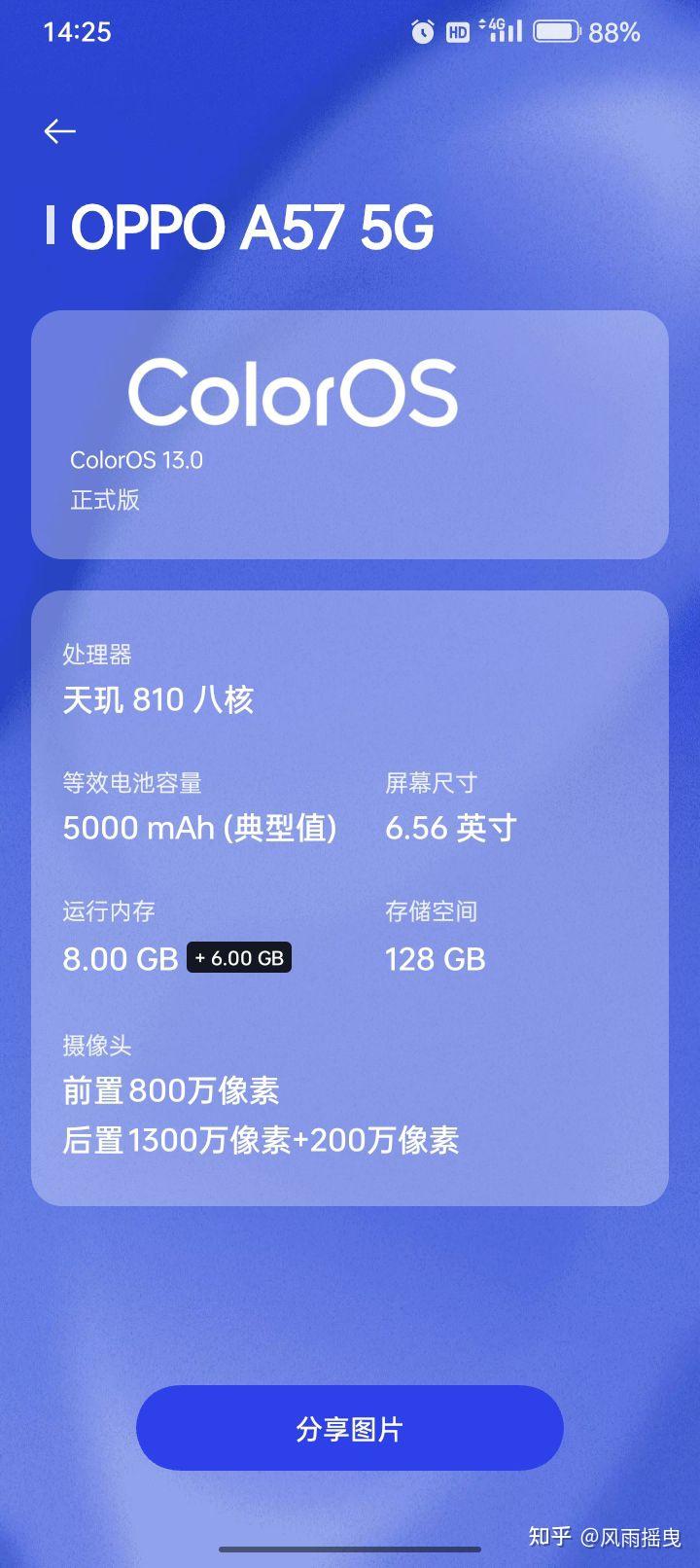Tap the 5000 mAh battery capacity value
This screenshot has width=700, height=1568.
(x=198, y=827)
